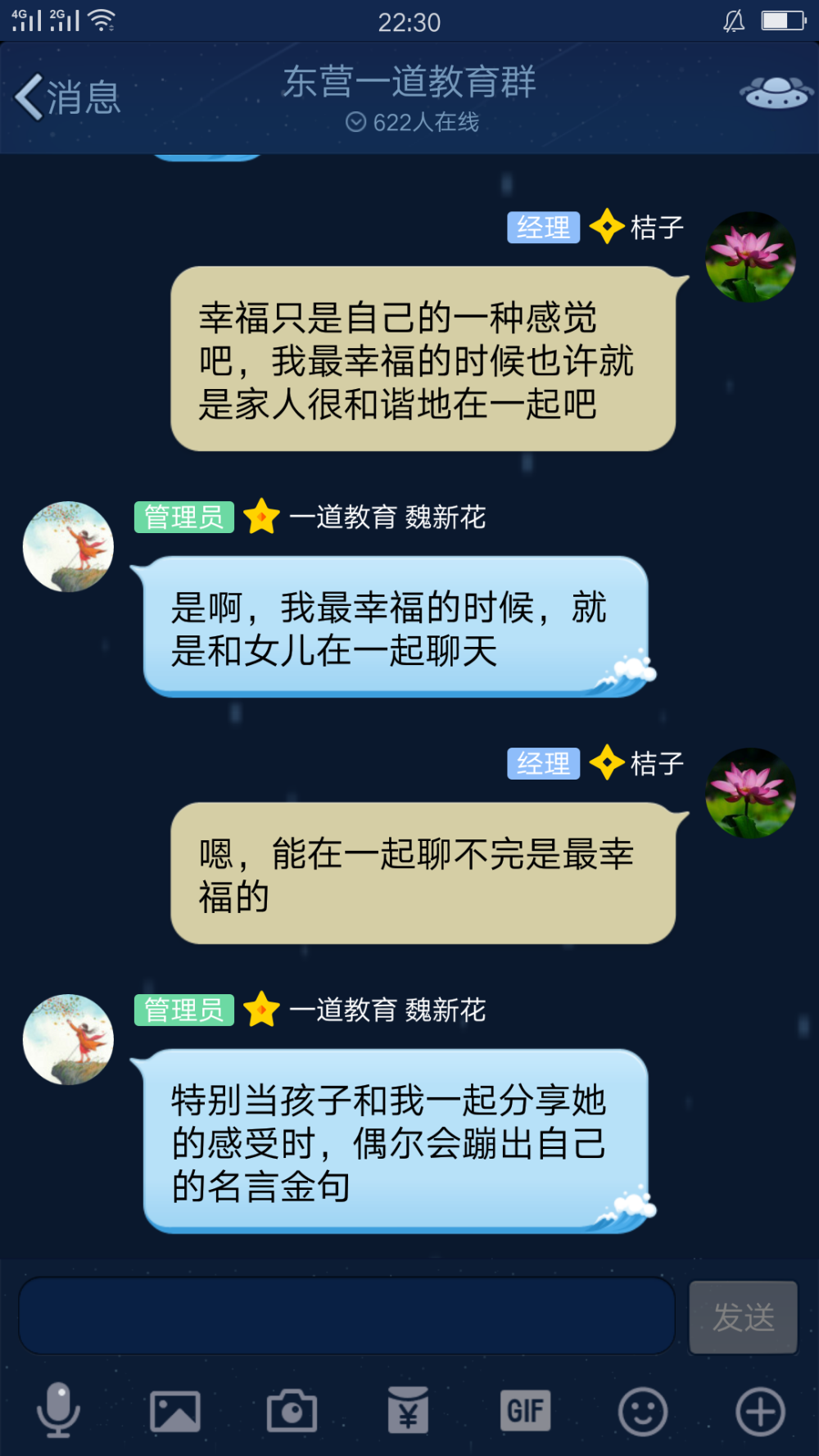Open 桔子's lotus avatar beside 幸福只是 message
Image resolution: width=819 pixels, height=1456 pixels.
[750, 257]
